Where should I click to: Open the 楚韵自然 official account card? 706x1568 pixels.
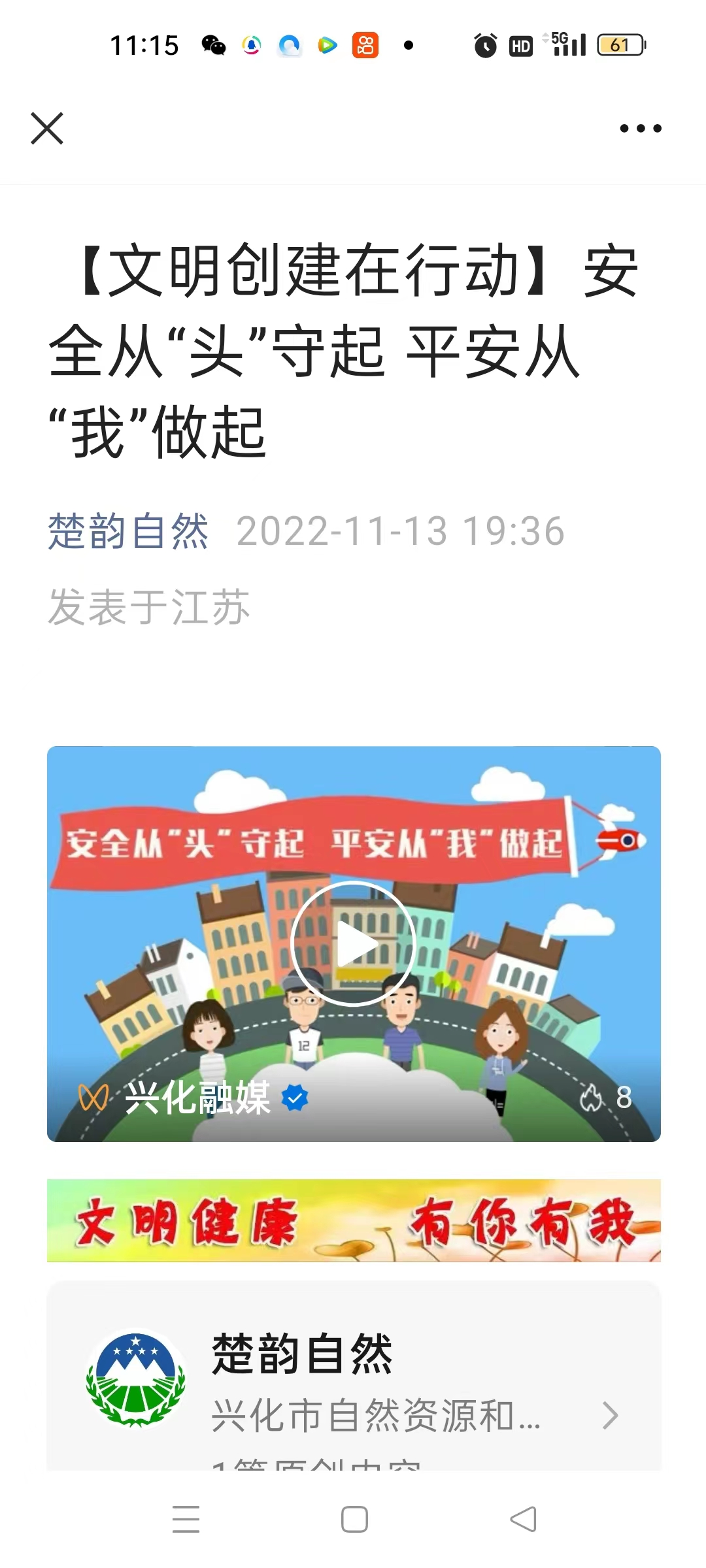(x=354, y=1377)
